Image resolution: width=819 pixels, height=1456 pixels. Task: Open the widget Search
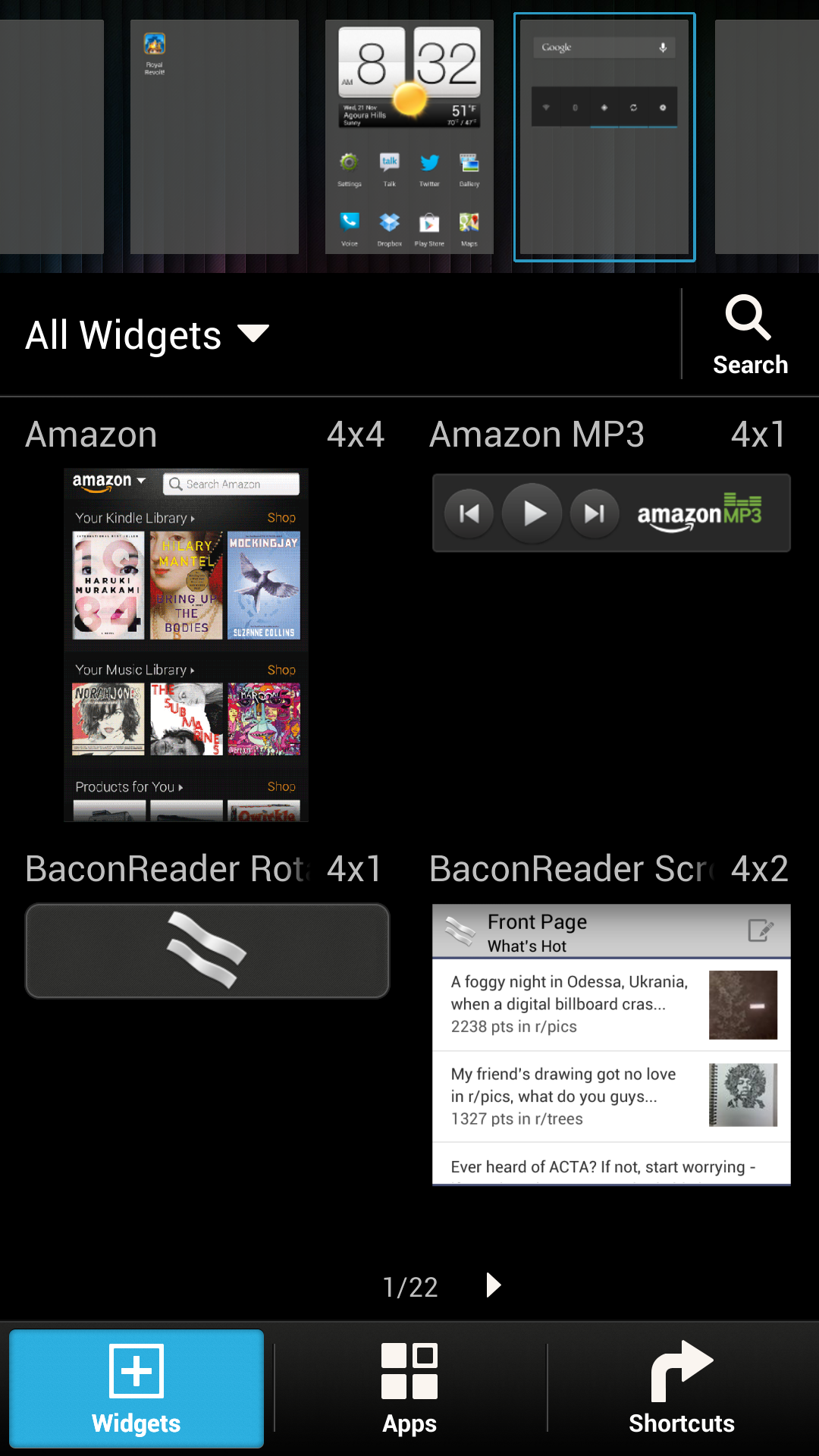click(x=749, y=336)
